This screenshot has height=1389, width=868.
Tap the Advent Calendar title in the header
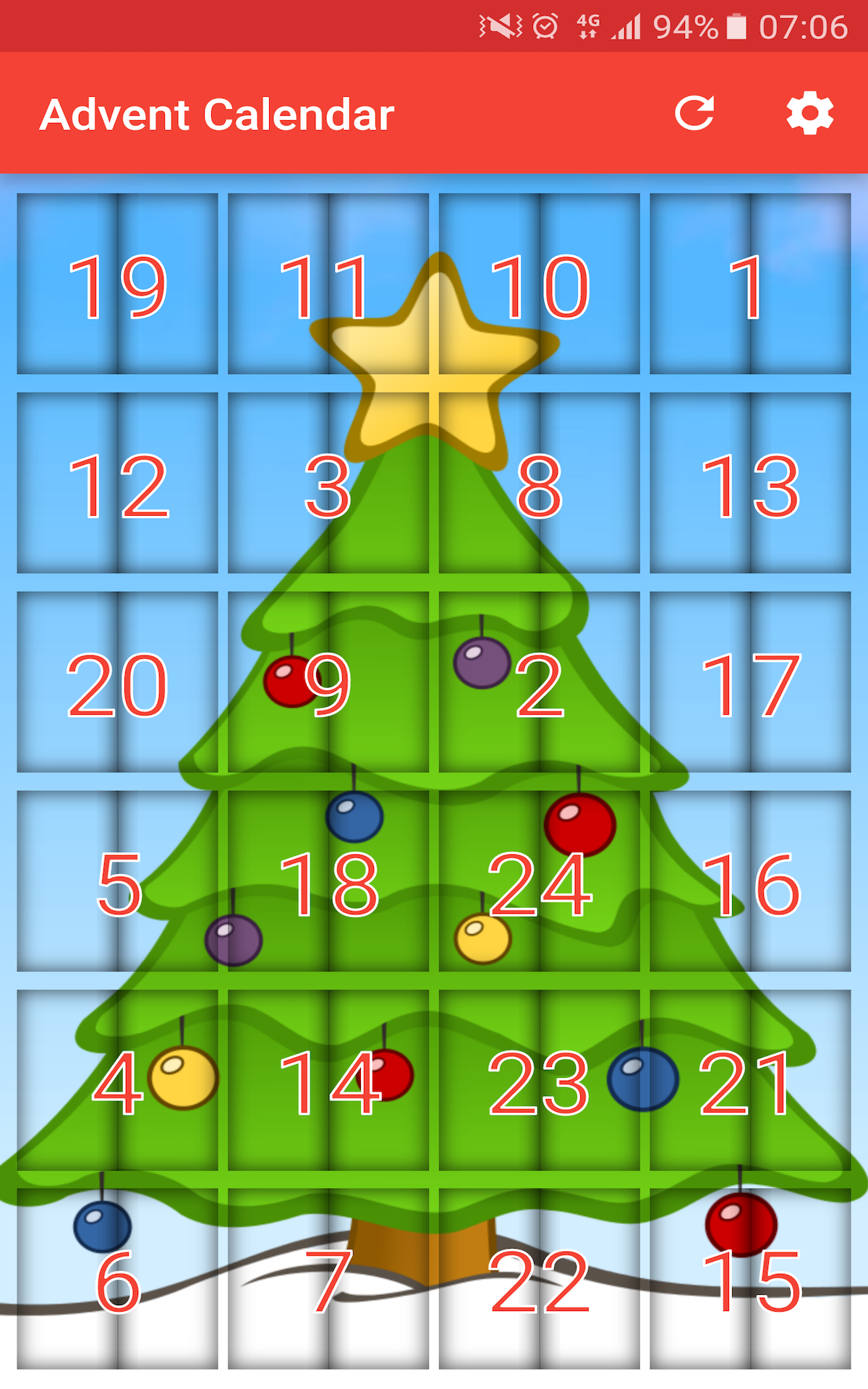point(217,112)
